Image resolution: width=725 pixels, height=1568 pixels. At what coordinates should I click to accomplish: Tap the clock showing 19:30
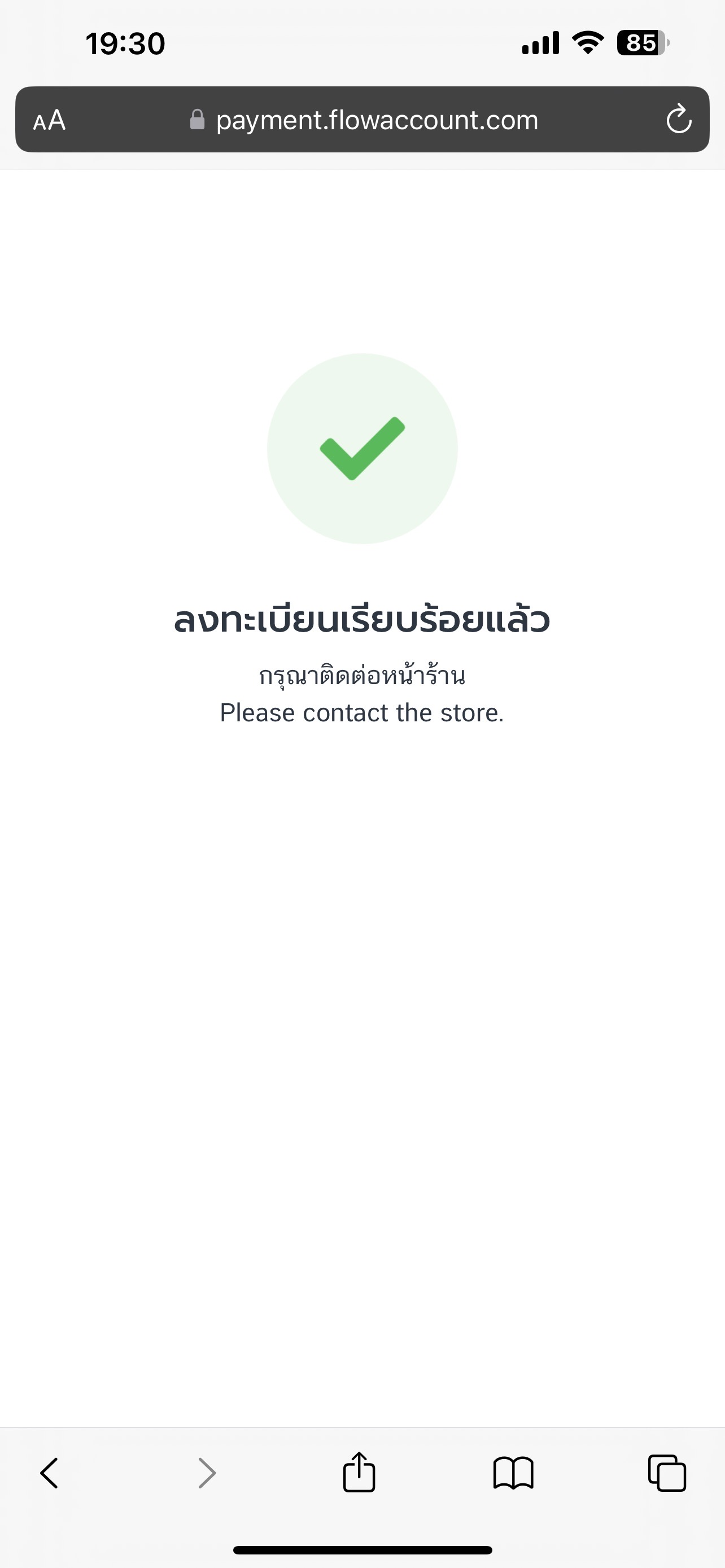pyautogui.click(x=124, y=42)
